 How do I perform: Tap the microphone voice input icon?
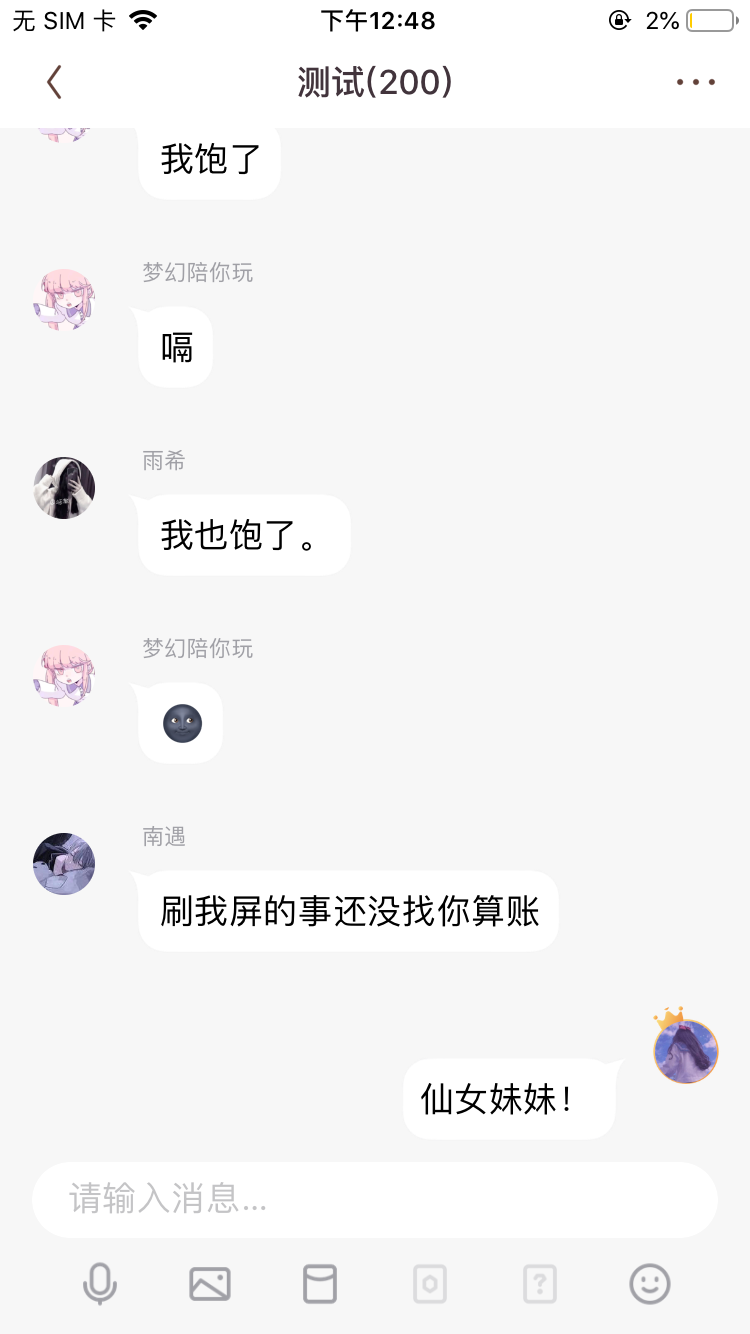point(99,1283)
